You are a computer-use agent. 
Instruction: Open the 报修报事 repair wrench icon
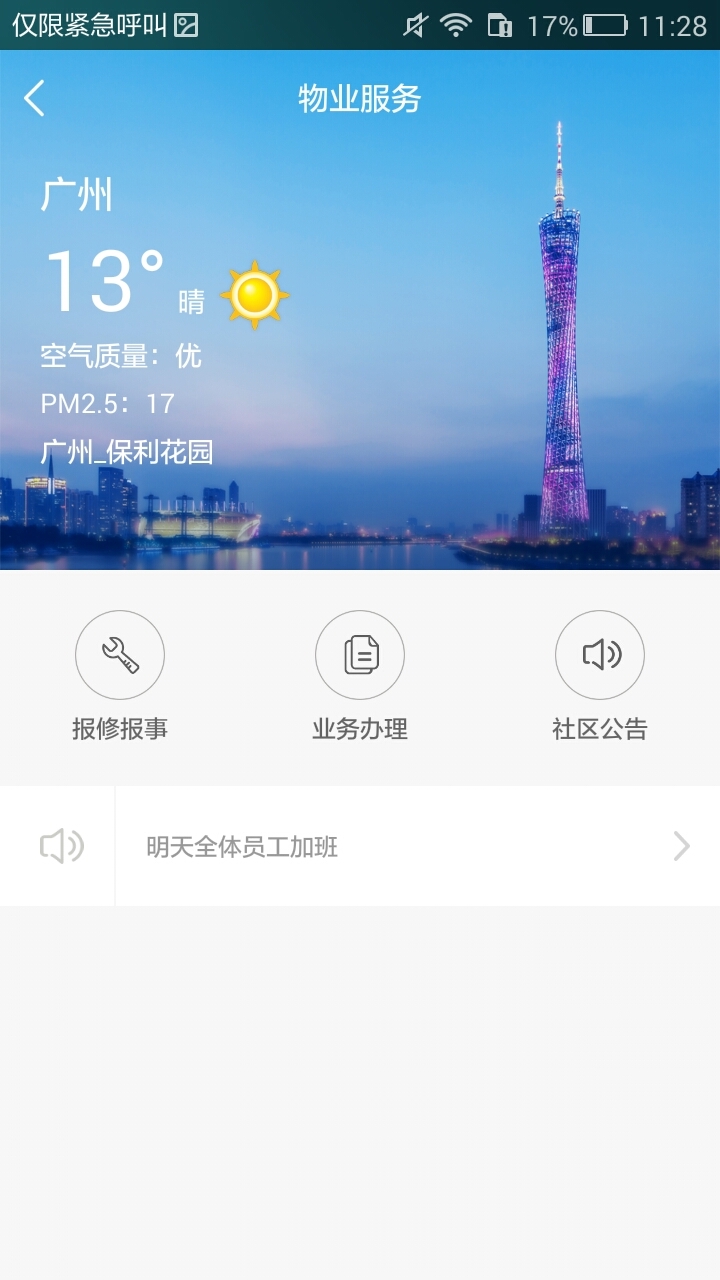(120, 654)
